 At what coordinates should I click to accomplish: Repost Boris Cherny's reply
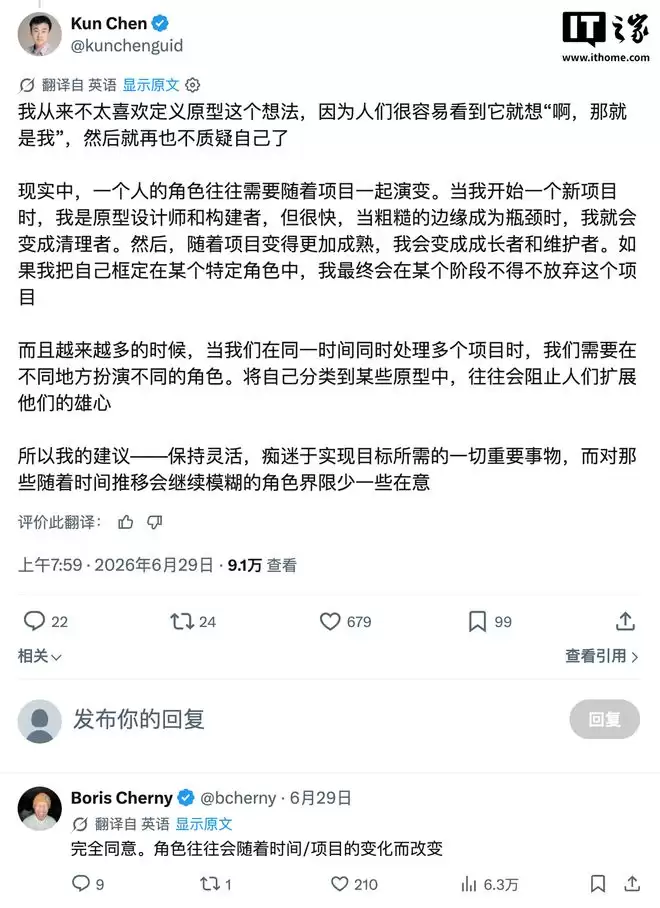pos(215,884)
